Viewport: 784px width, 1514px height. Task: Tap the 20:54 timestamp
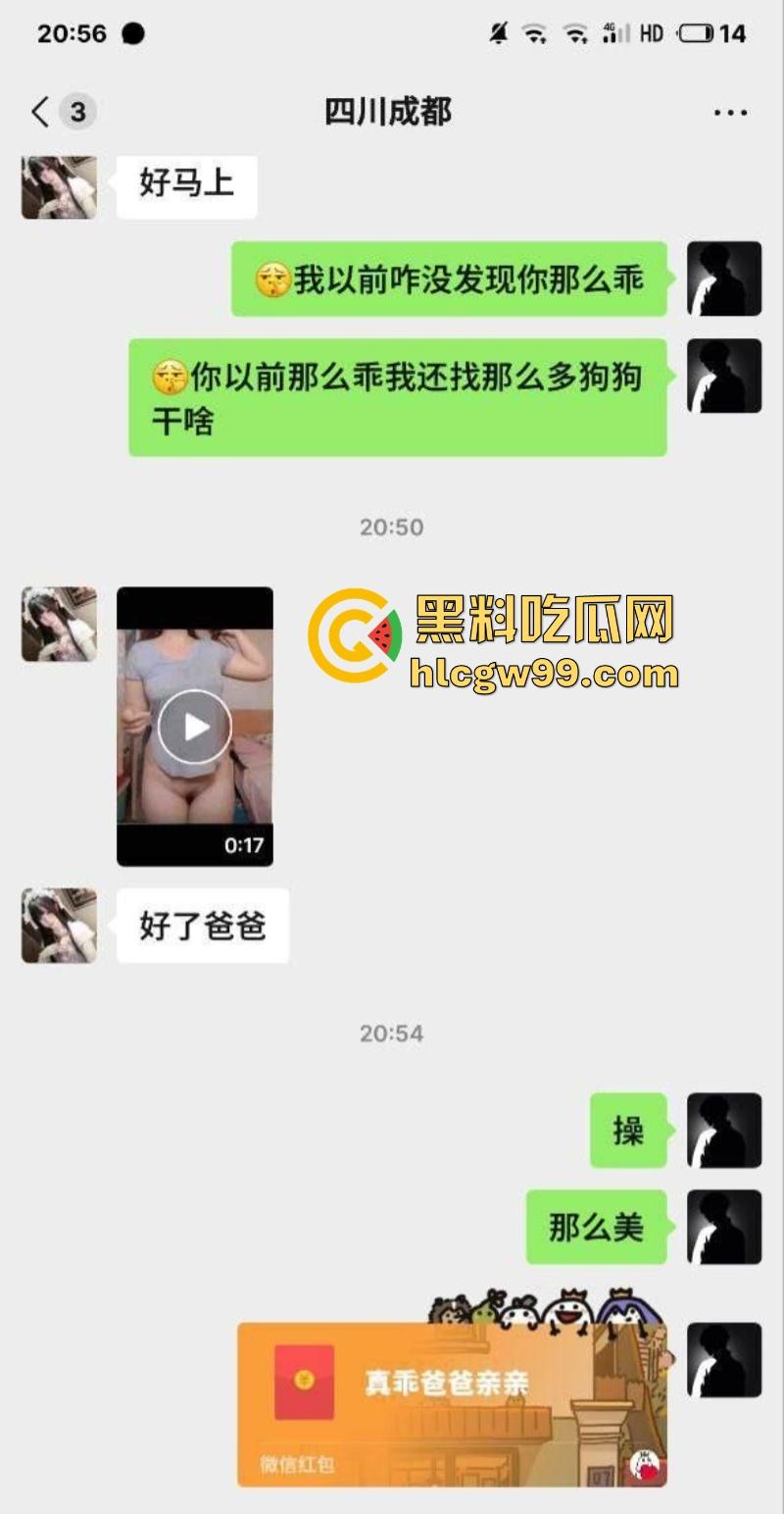pyautogui.click(x=392, y=1033)
